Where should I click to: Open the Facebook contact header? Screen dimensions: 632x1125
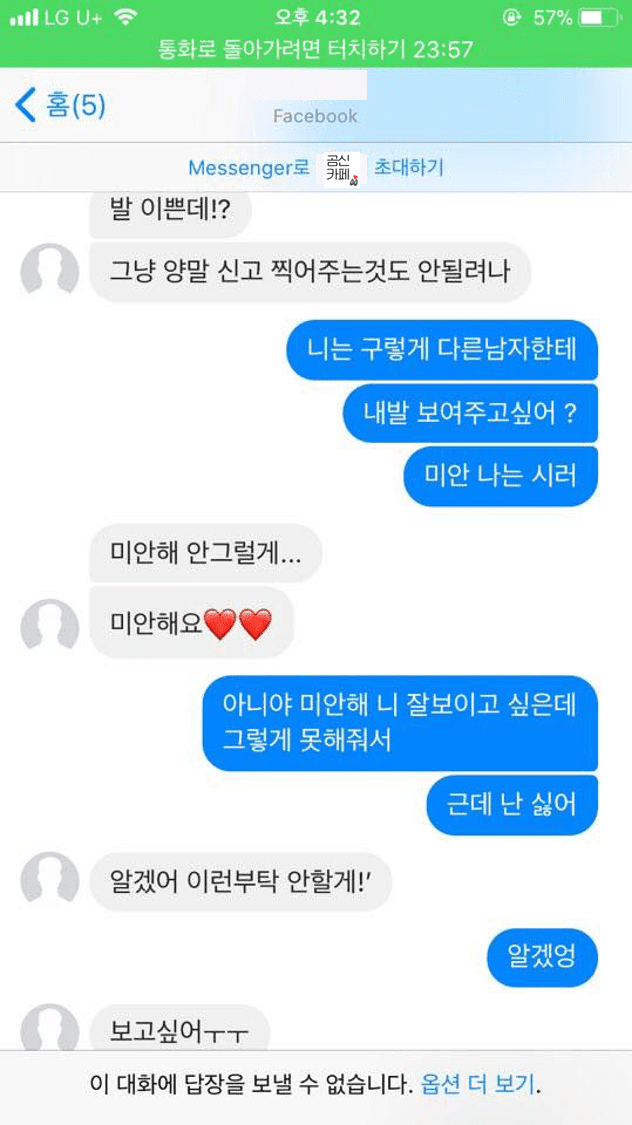point(316,105)
